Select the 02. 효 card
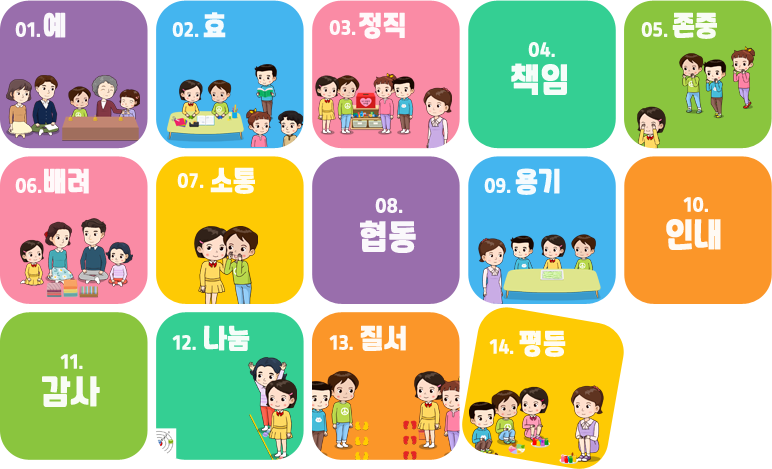772x469 pixels. point(230,75)
